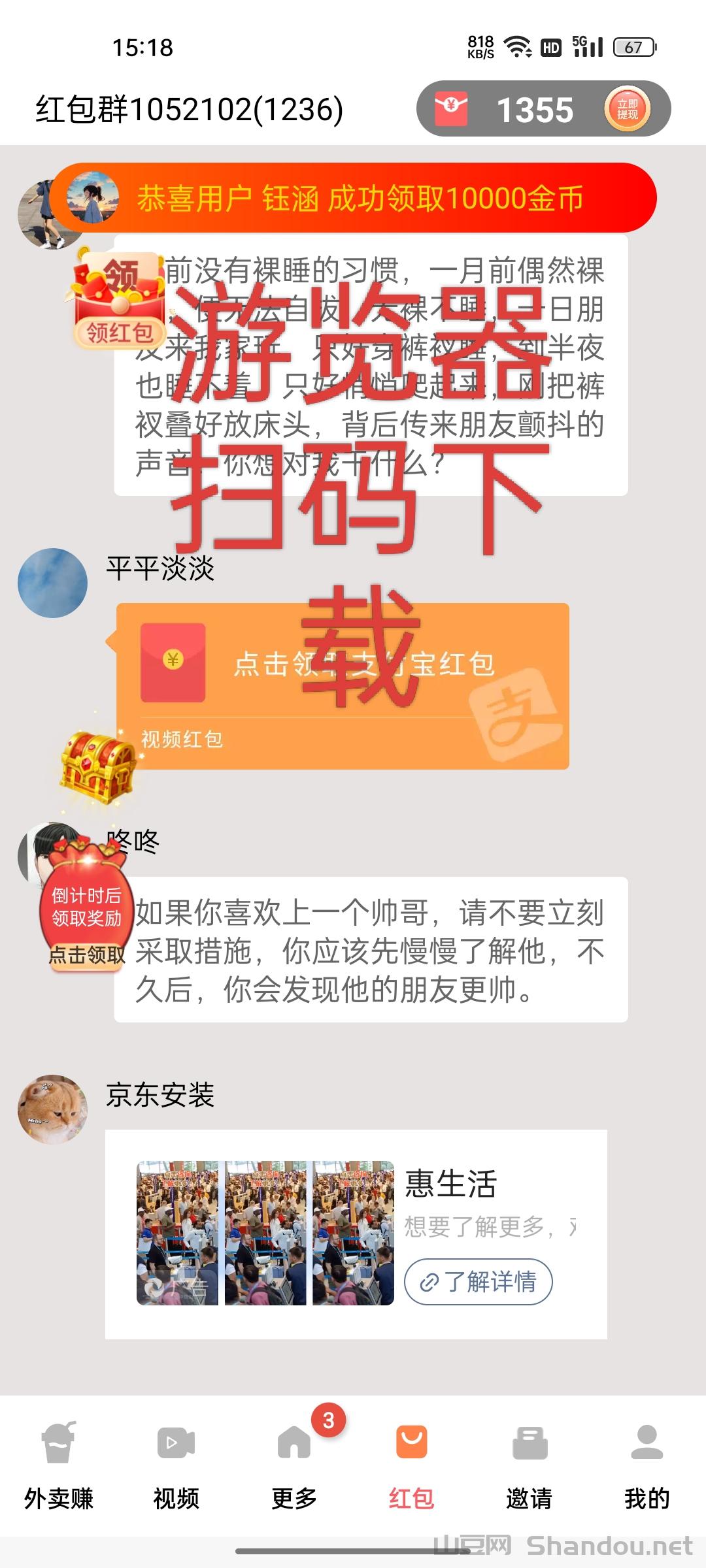This screenshot has height=1568, width=706.
Task: Tap 点击领取 on the countdown reward bag
Action: coord(87,955)
